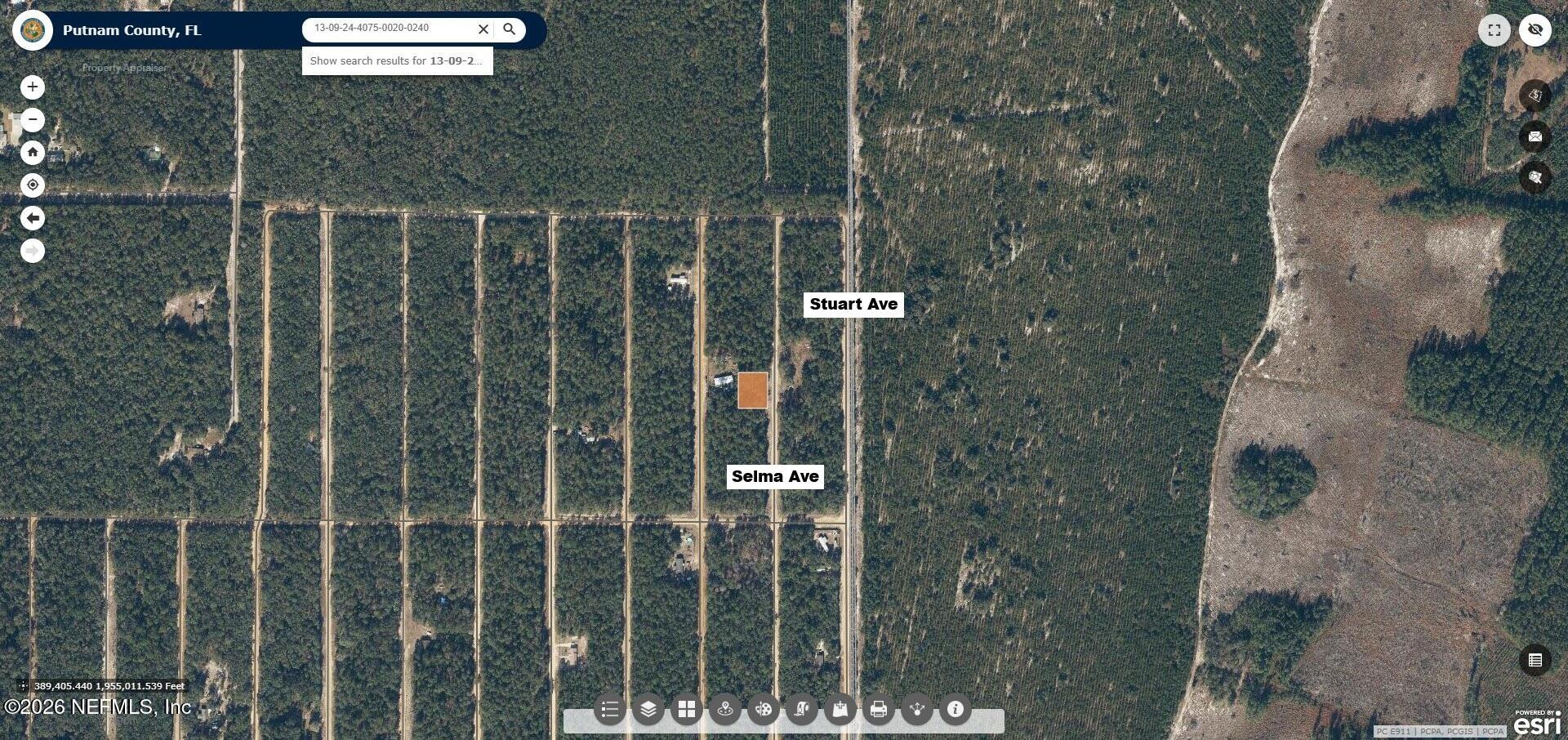Open the layer list
1568x740 pixels.
pos(648,709)
